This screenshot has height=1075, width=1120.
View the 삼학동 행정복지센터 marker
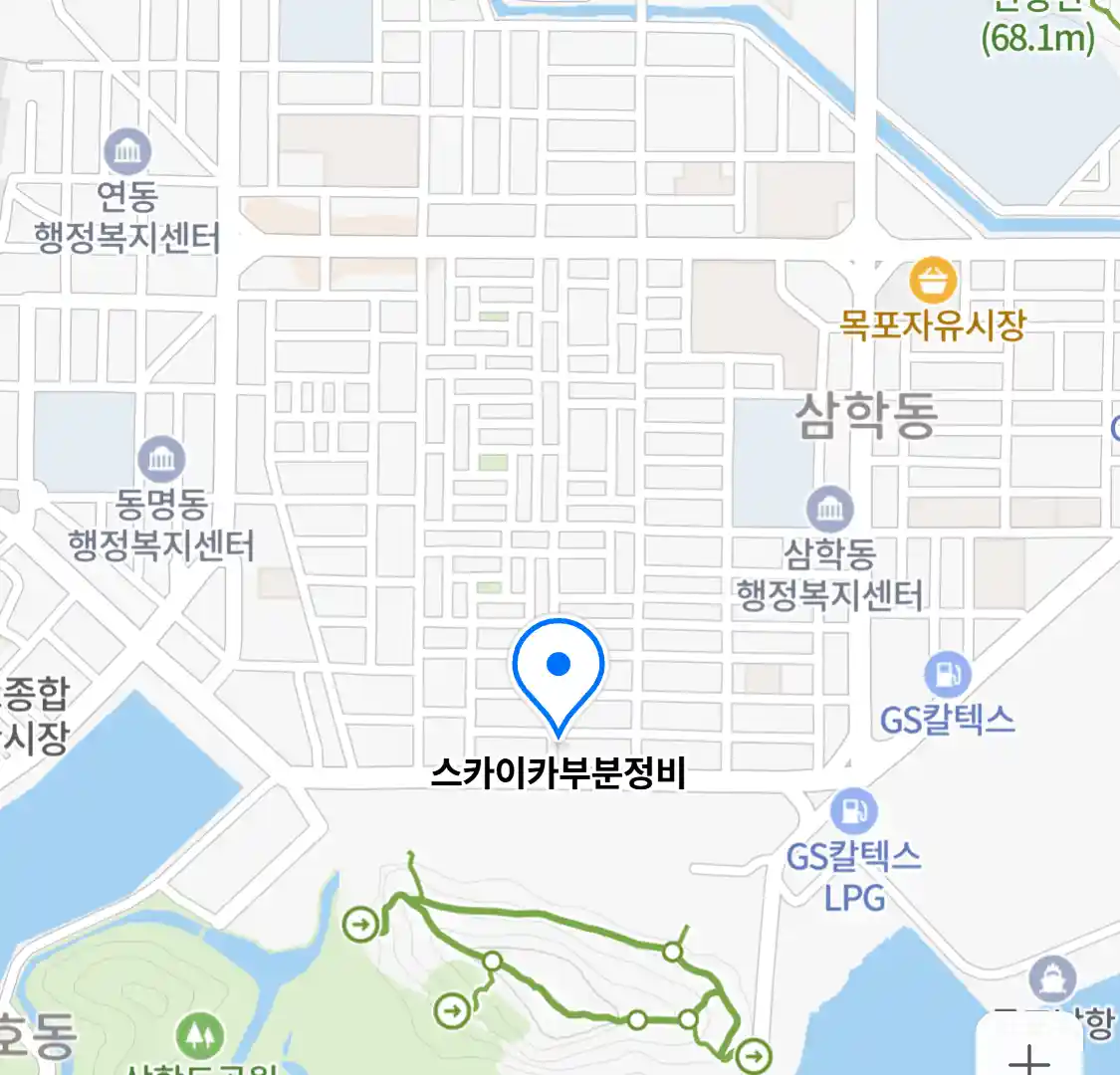829,511
